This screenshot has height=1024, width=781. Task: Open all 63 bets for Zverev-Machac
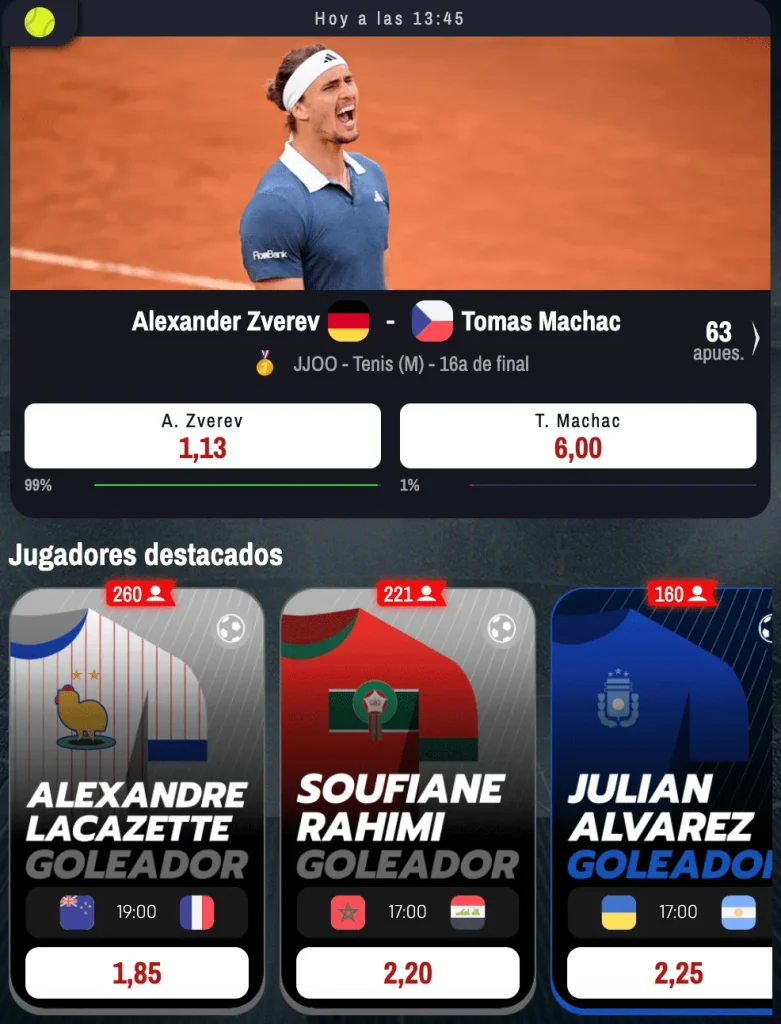click(729, 340)
